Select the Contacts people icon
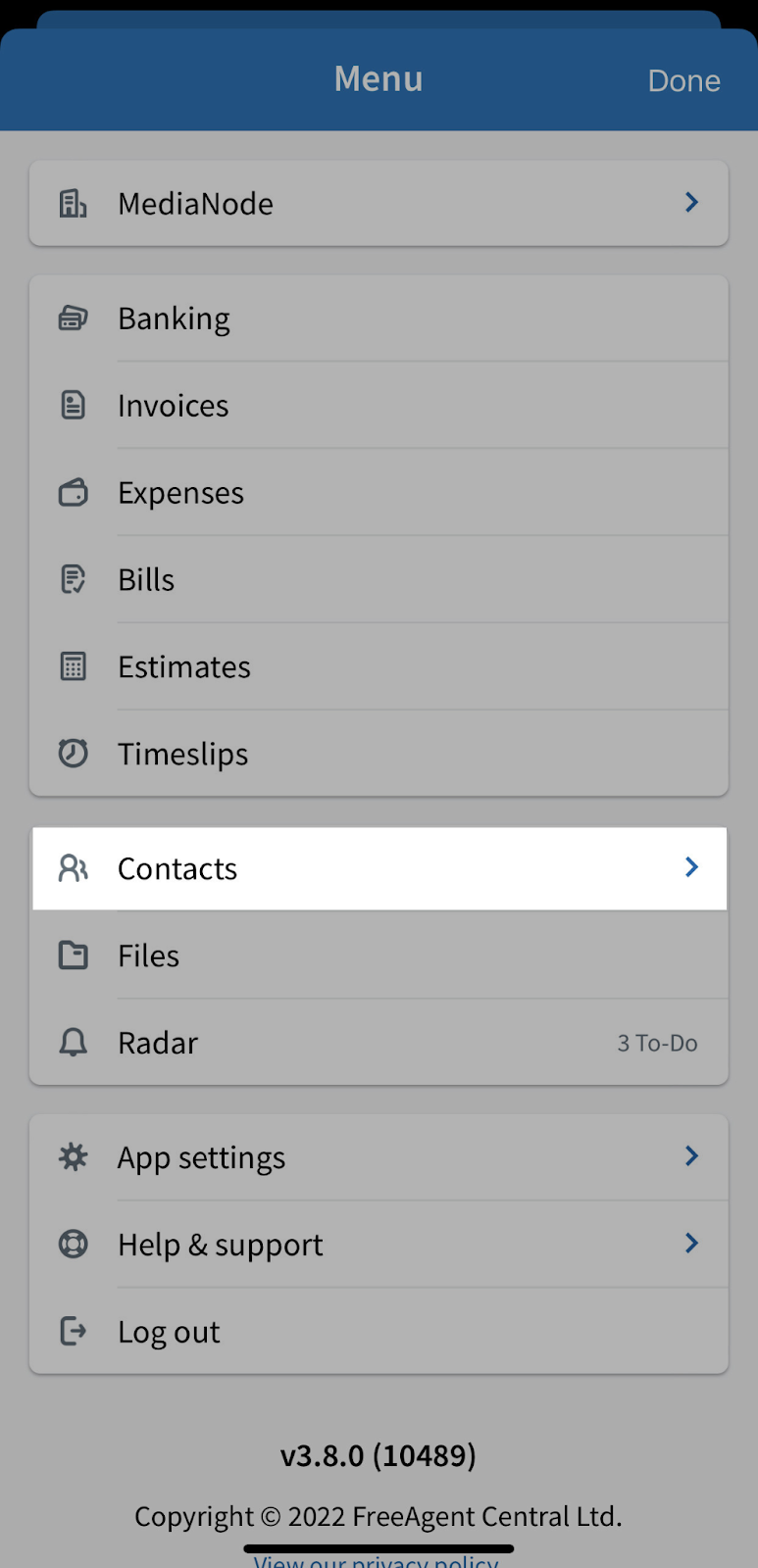This screenshot has width=758, height=1568. click(x=73, y=867)
